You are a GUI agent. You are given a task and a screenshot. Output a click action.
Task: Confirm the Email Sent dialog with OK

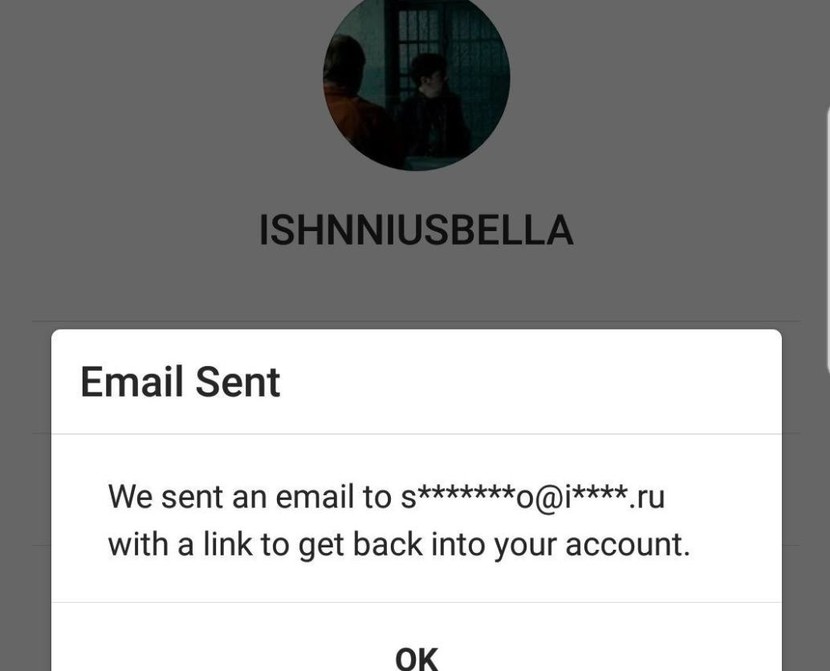coord(416,655)
